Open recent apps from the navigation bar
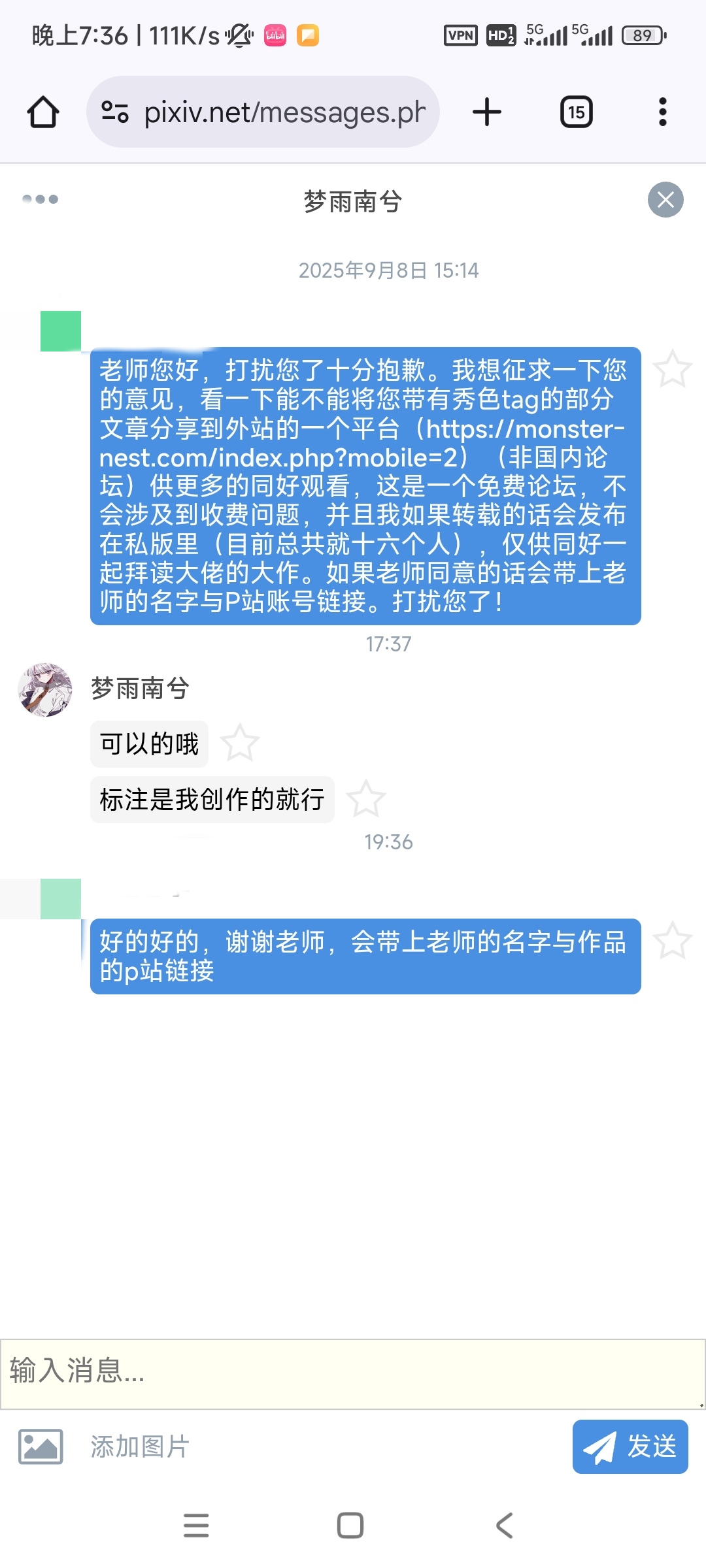 [196, 1526]
